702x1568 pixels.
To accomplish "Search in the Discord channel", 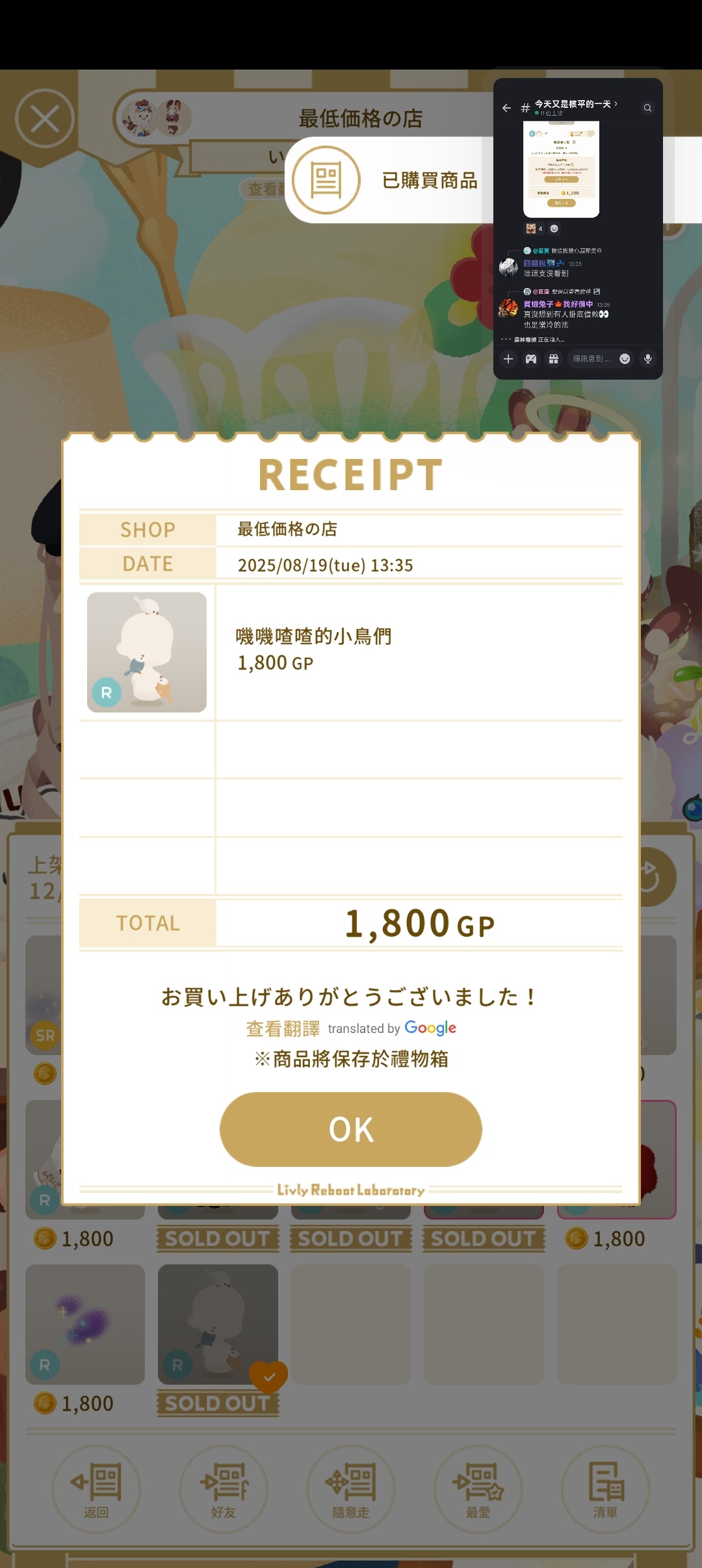I will (647, 108).
